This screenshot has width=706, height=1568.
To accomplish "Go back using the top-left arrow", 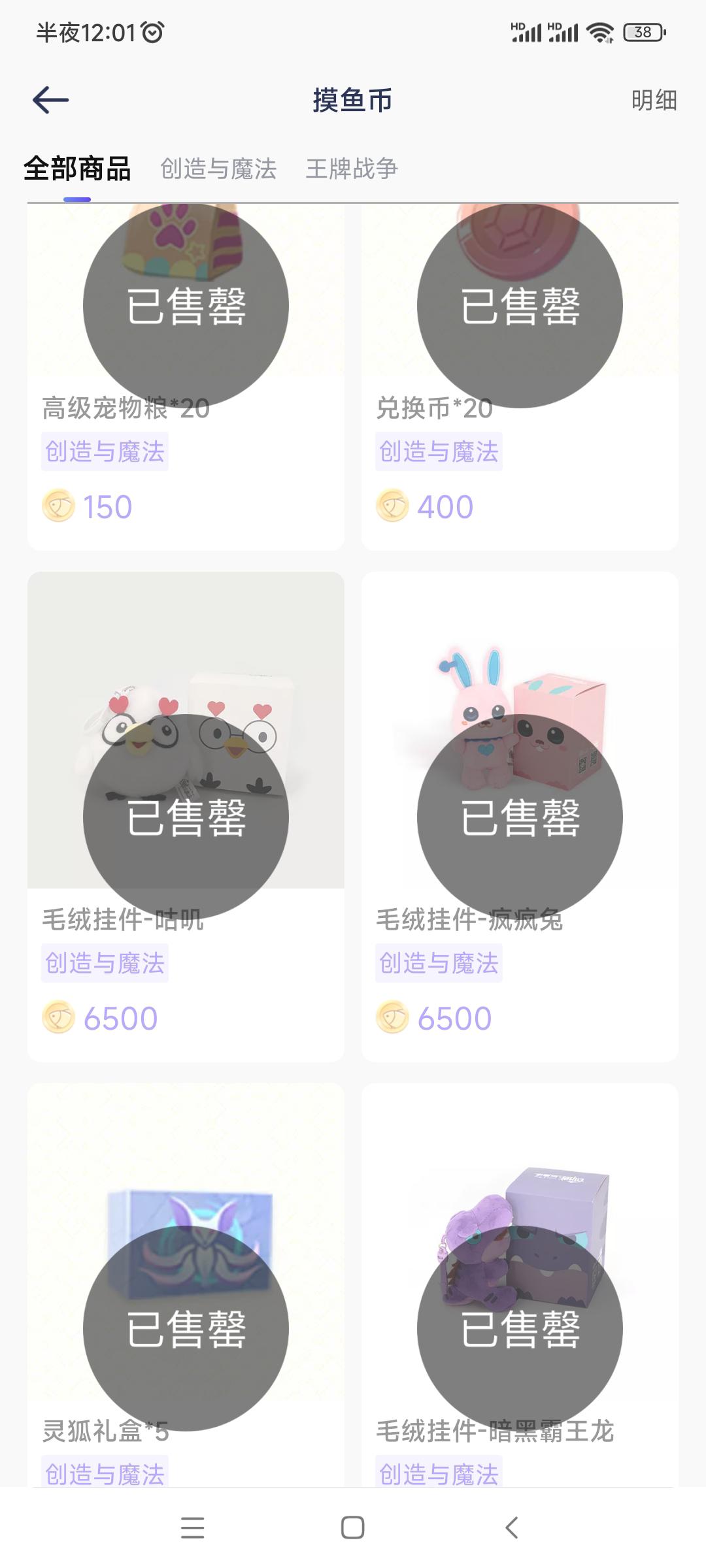I will tap(51, 100).
